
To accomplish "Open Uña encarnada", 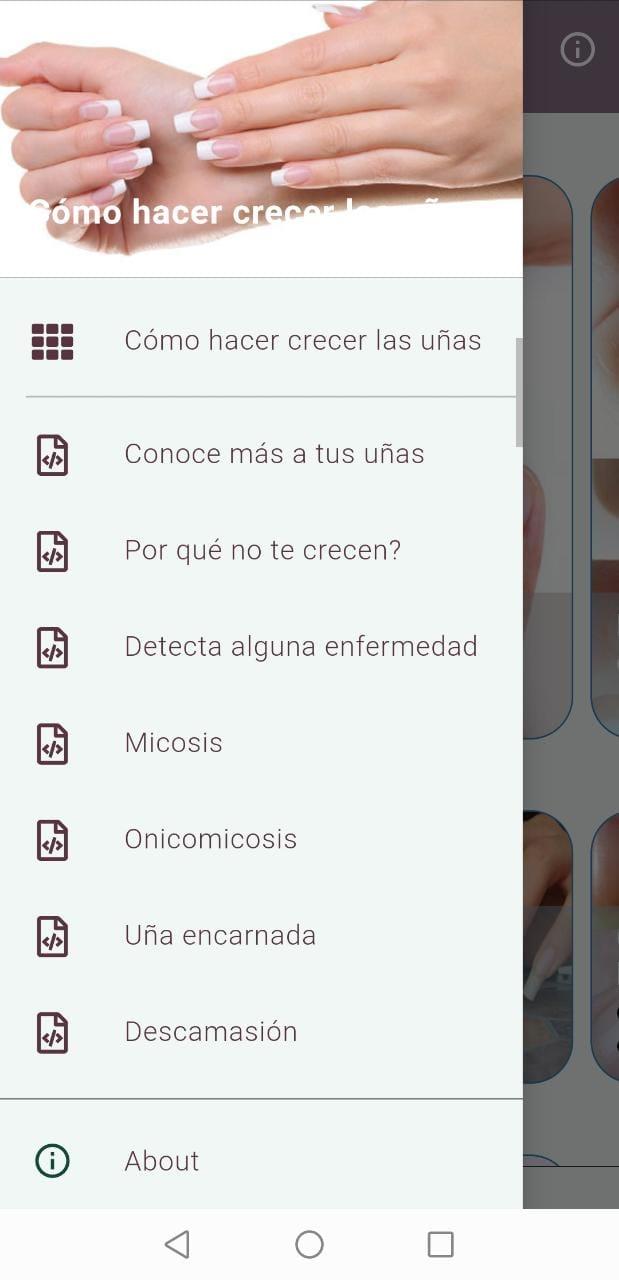I will 220,935.
